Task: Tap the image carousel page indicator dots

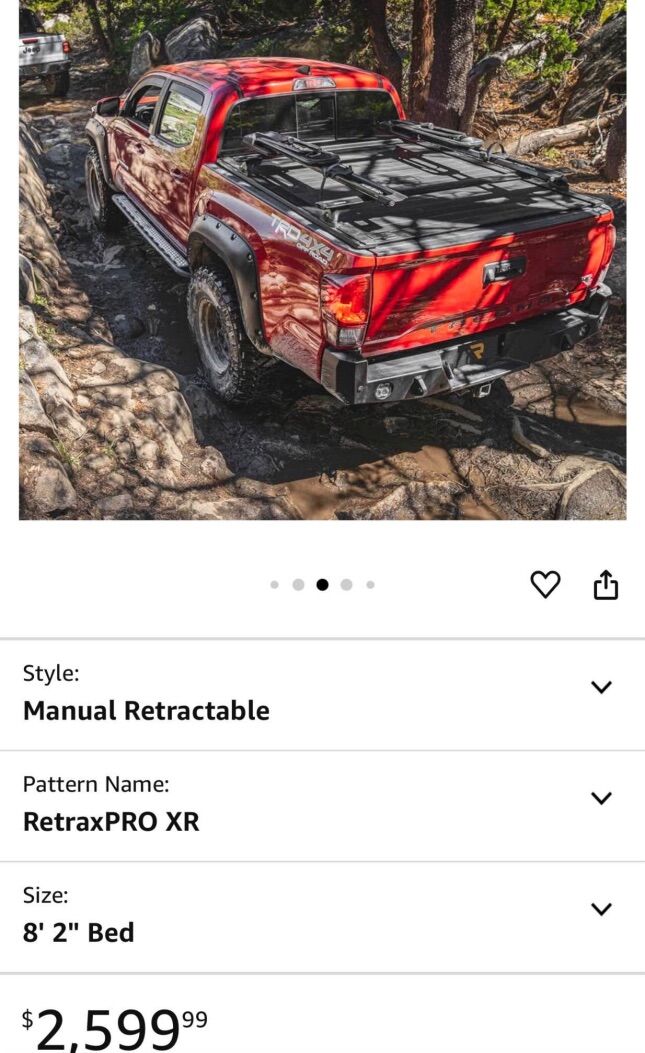Action: point(322,585)
